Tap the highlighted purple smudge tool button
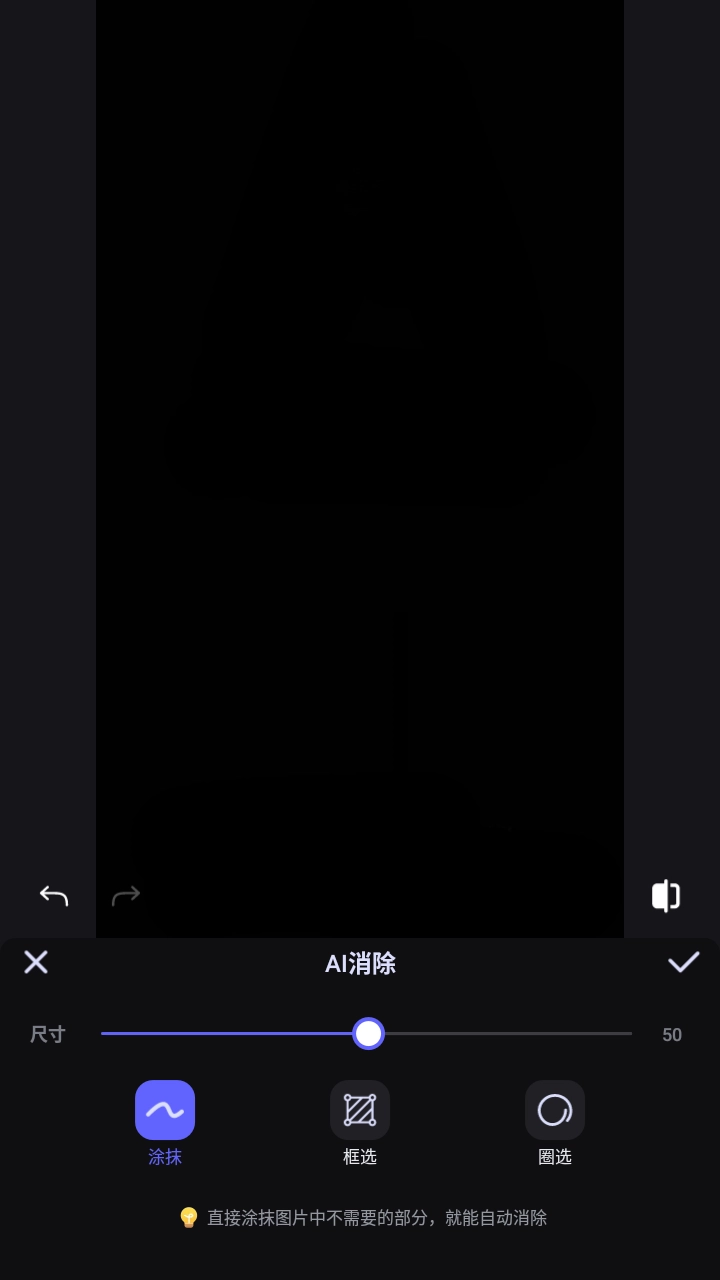This screenshot has height=1280, width=720. 164,1110
